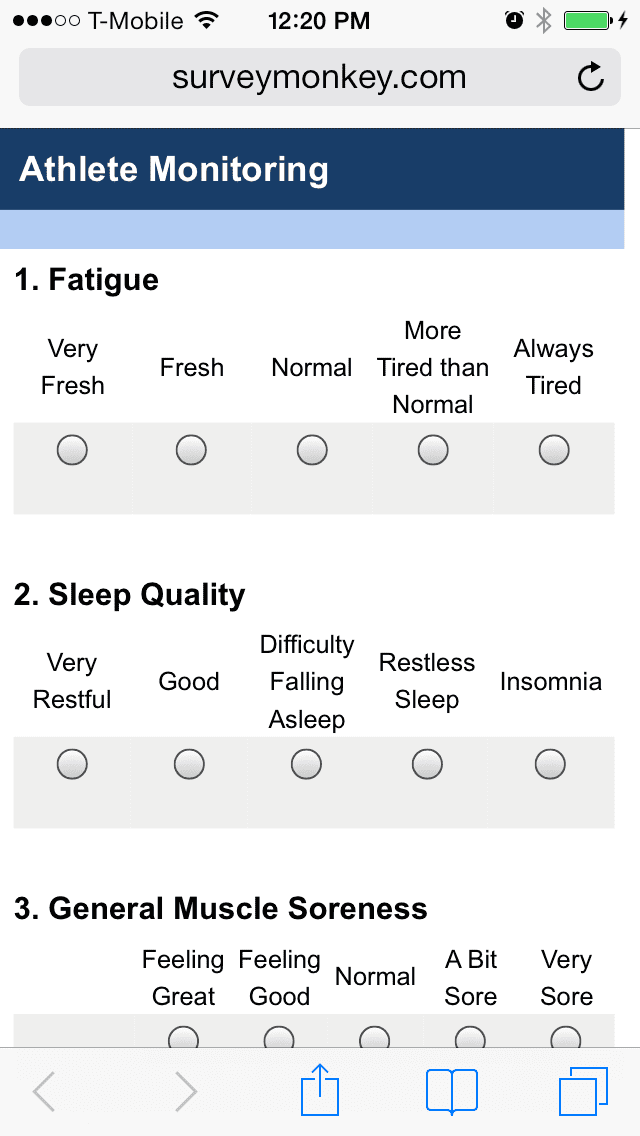Pick Difficulty Falling Asleep option
Viewport: 640px width, 1136px height.
[307, 764]
